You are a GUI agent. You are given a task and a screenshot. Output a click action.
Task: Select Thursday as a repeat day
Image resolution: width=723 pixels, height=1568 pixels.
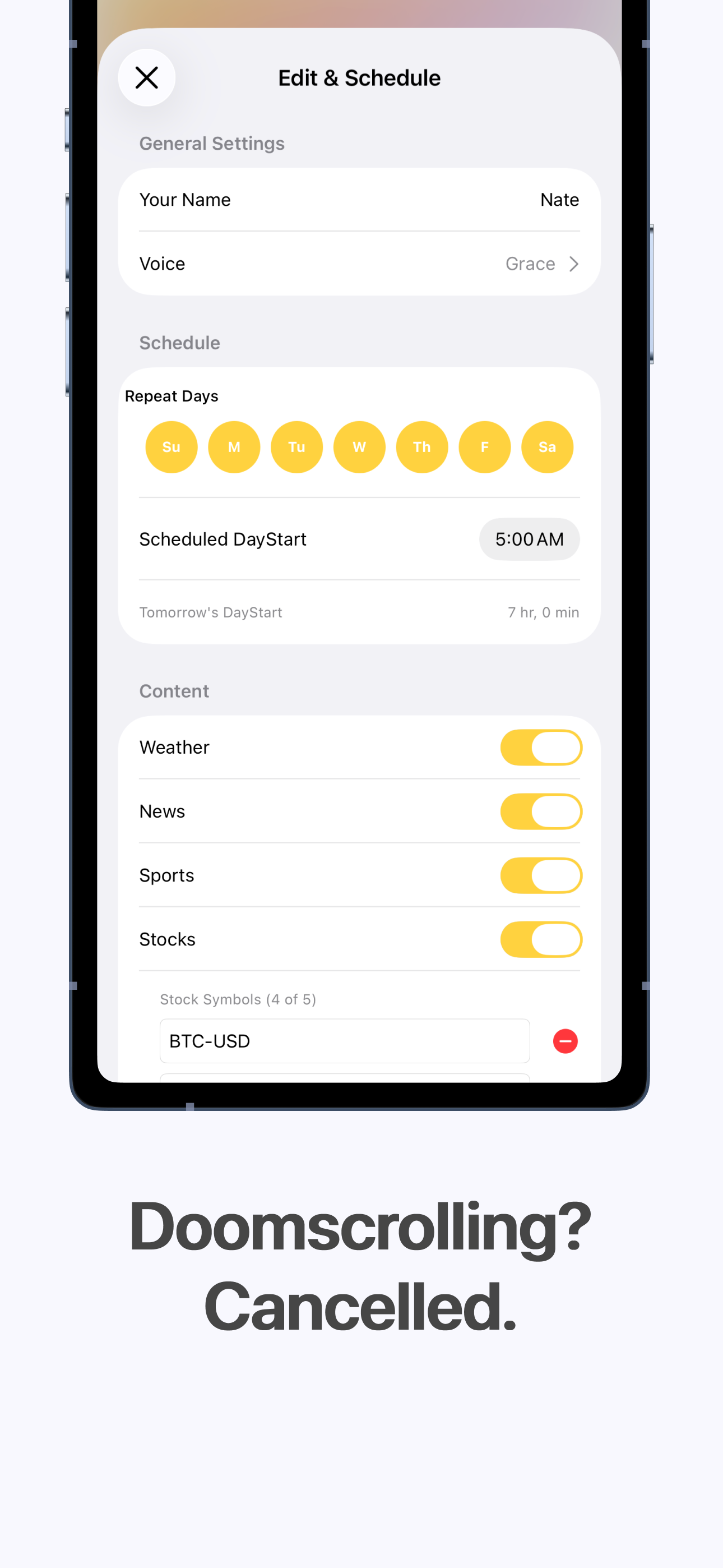click(421, 447)
